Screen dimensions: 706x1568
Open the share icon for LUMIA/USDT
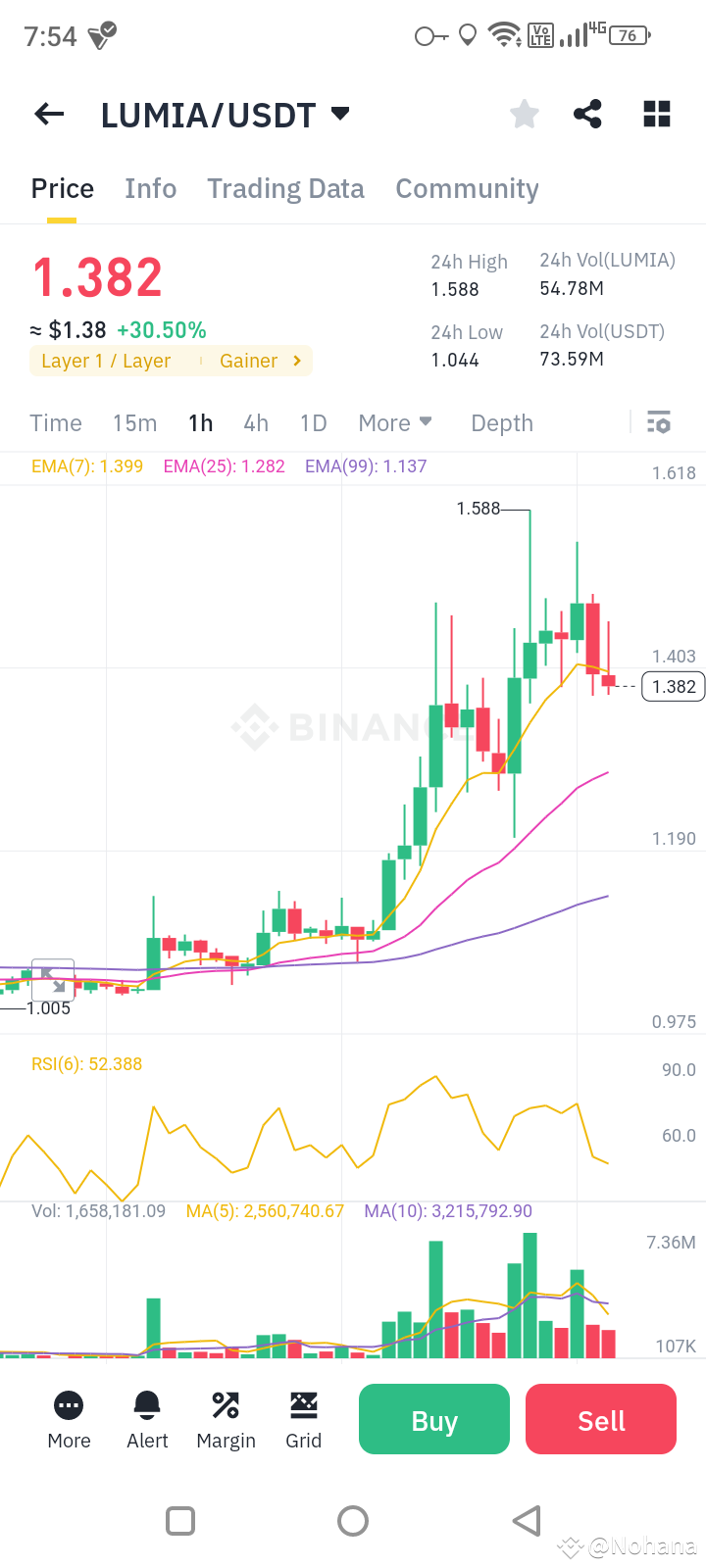(587, 114)
